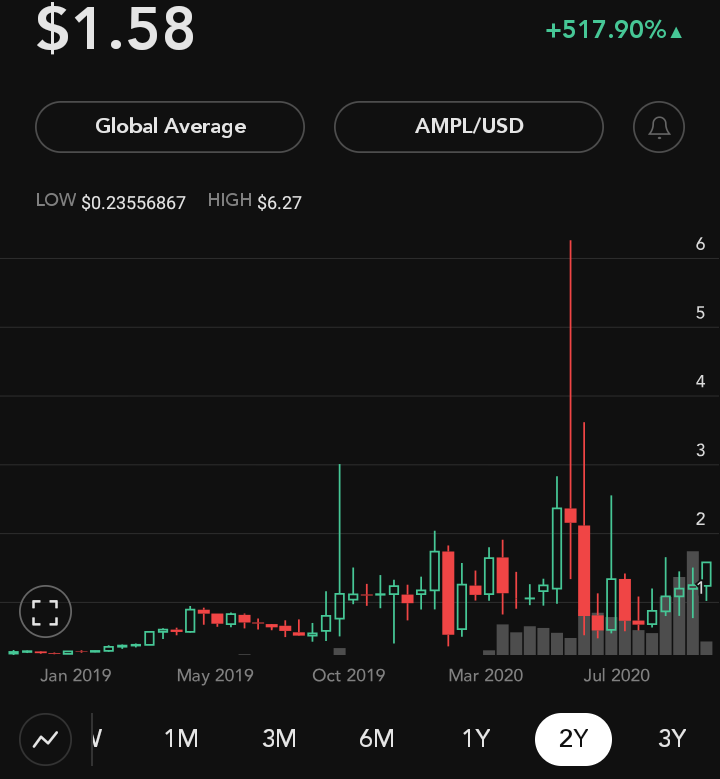Screen dimensions: 720x779
Task: Switch to the 6M view
Action: click(x=377, y=739)
